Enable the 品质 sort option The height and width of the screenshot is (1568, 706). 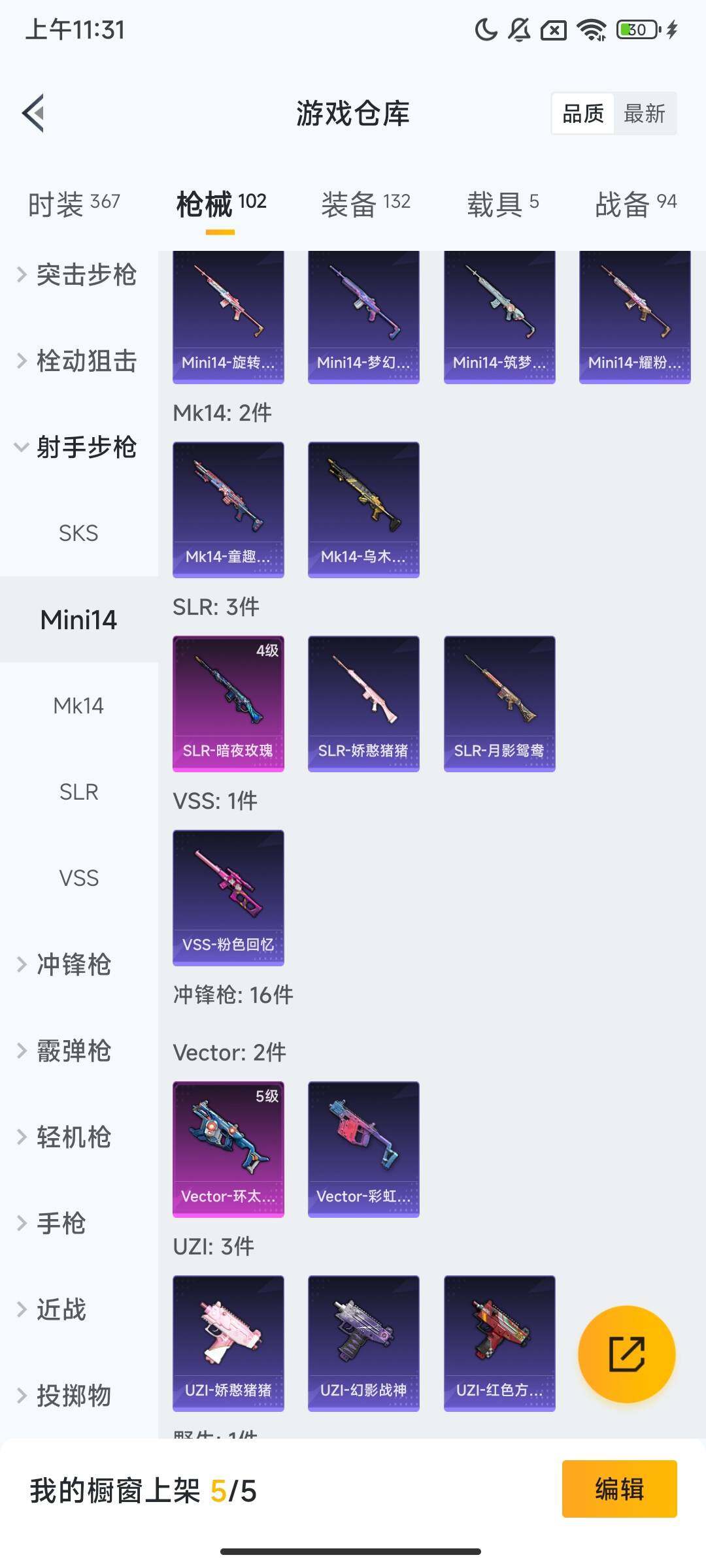584,114
